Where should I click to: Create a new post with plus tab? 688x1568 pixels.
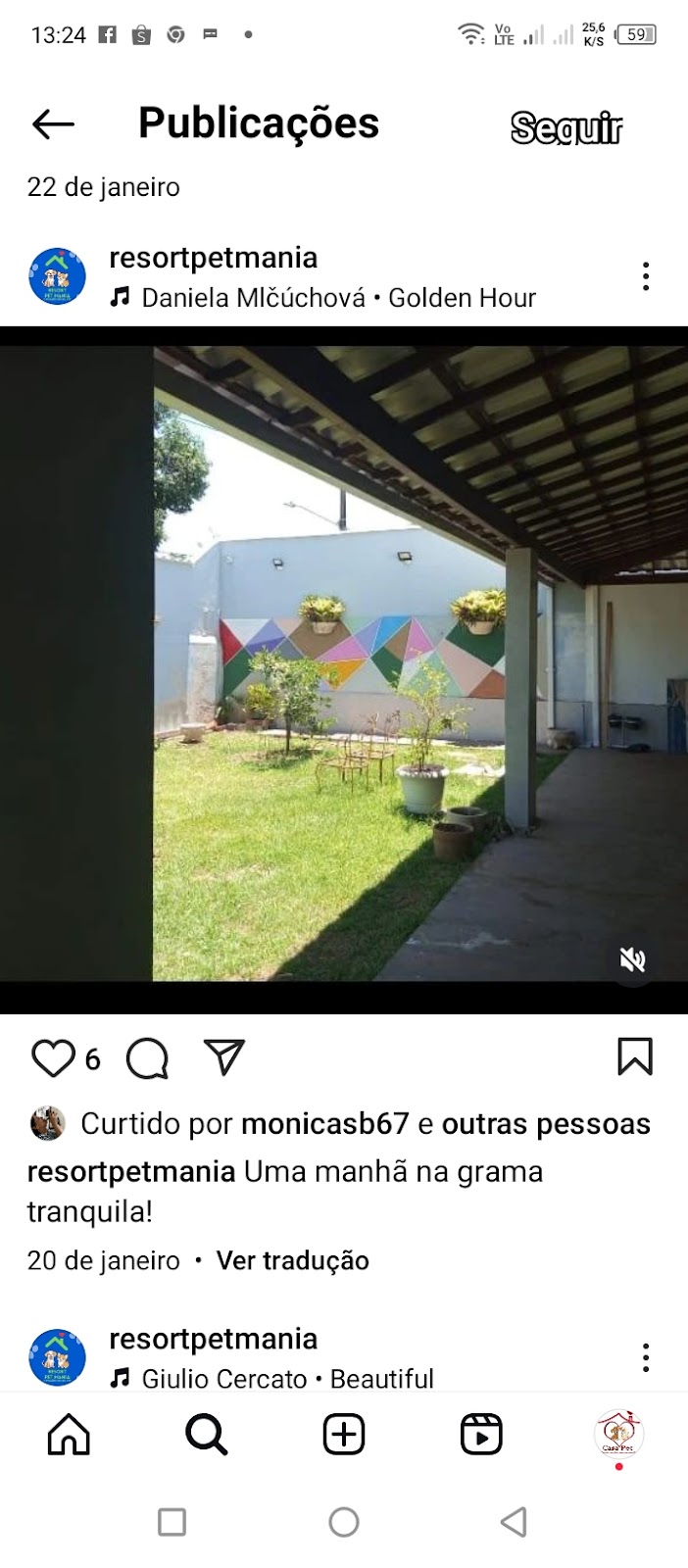(x=344, y=1435)
